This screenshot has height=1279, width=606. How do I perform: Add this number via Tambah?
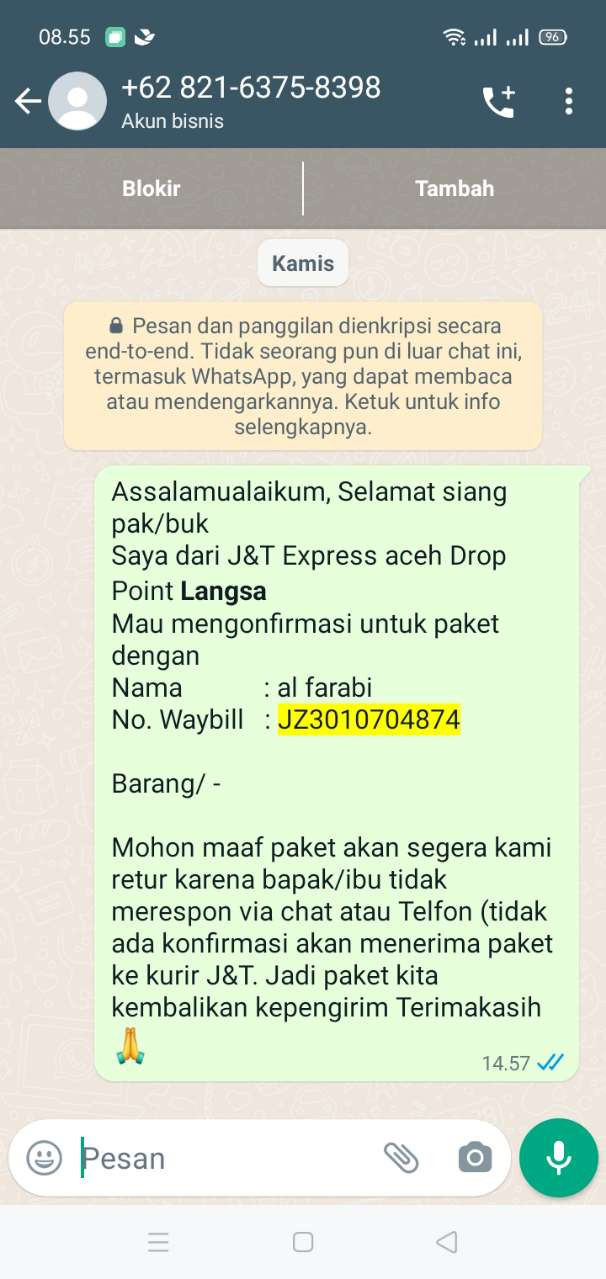tap(454, 188)
